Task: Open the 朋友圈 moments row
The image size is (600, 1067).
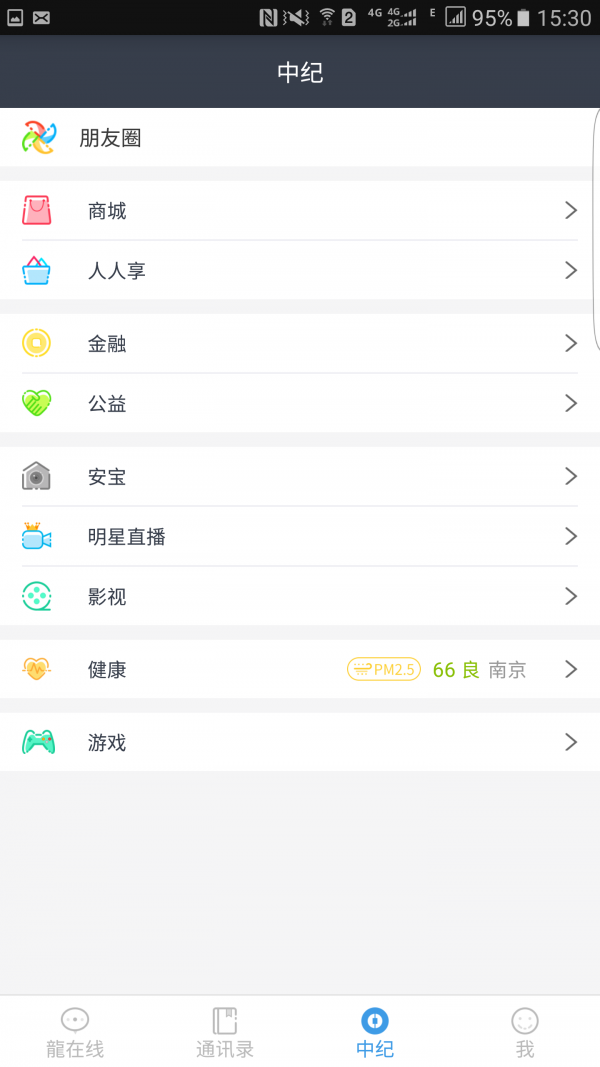Action: (x=300, y=138)
